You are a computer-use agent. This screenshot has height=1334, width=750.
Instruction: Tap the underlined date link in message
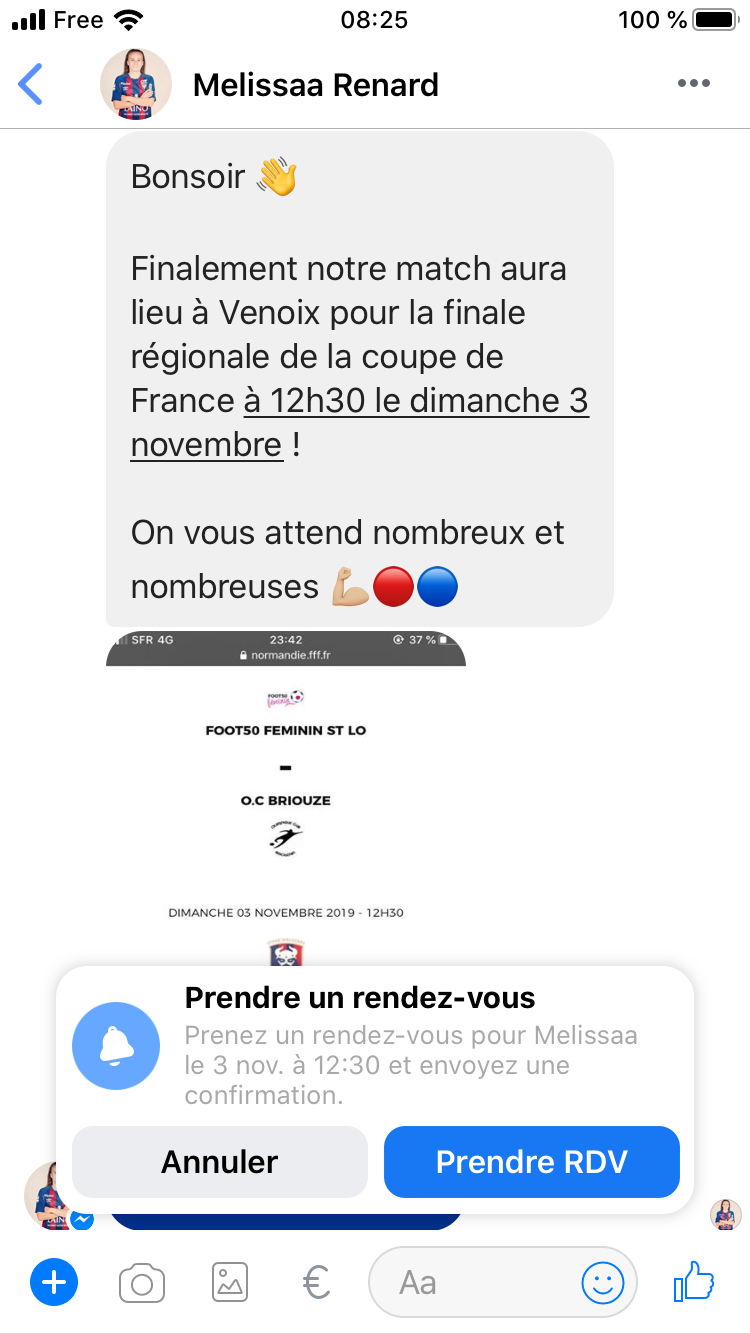(415, 401)
